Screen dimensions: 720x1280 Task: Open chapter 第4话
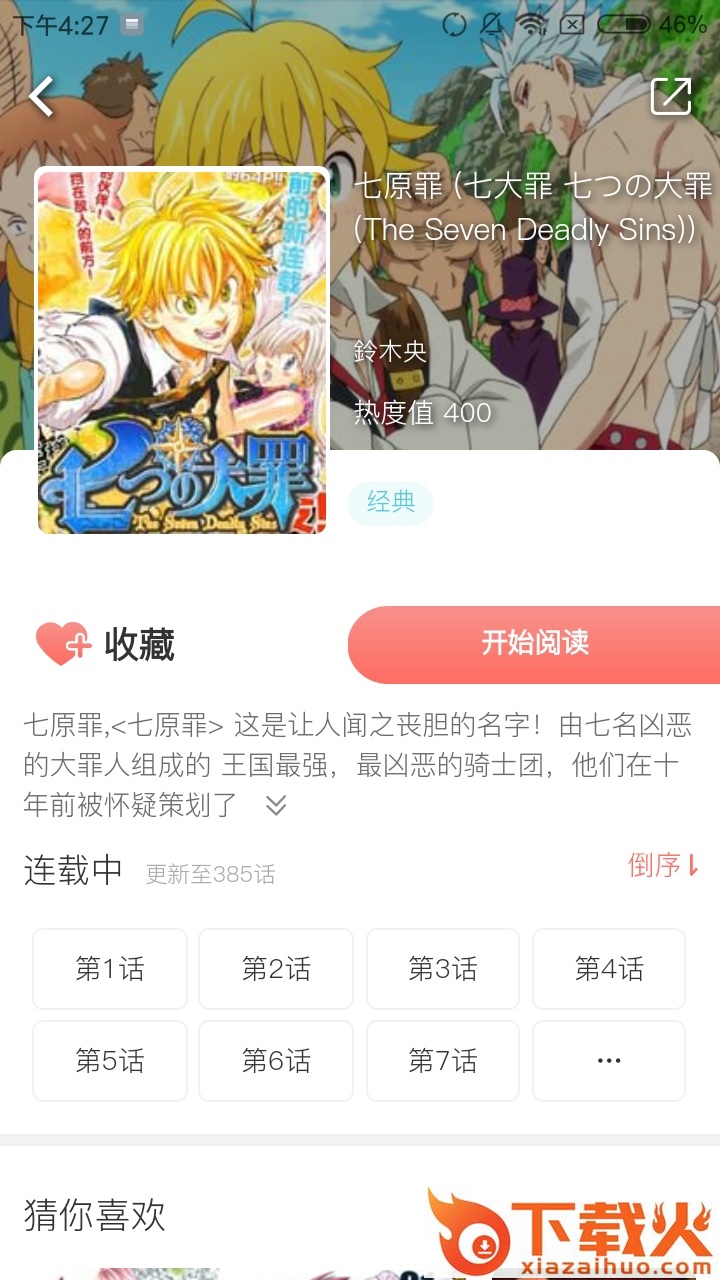coord(609,969)
